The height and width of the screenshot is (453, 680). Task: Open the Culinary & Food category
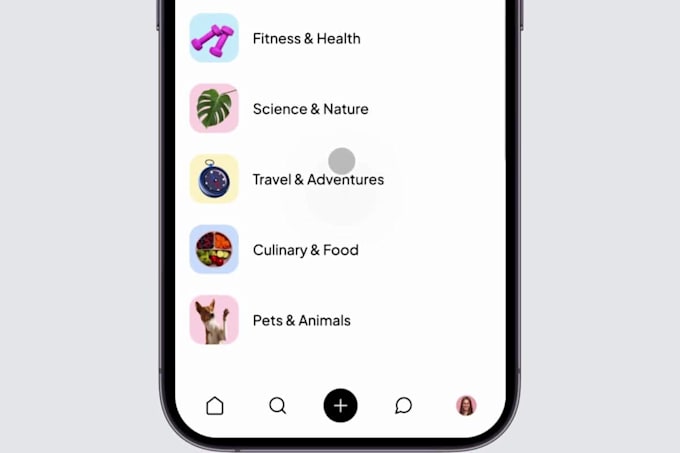pos(305,250)
